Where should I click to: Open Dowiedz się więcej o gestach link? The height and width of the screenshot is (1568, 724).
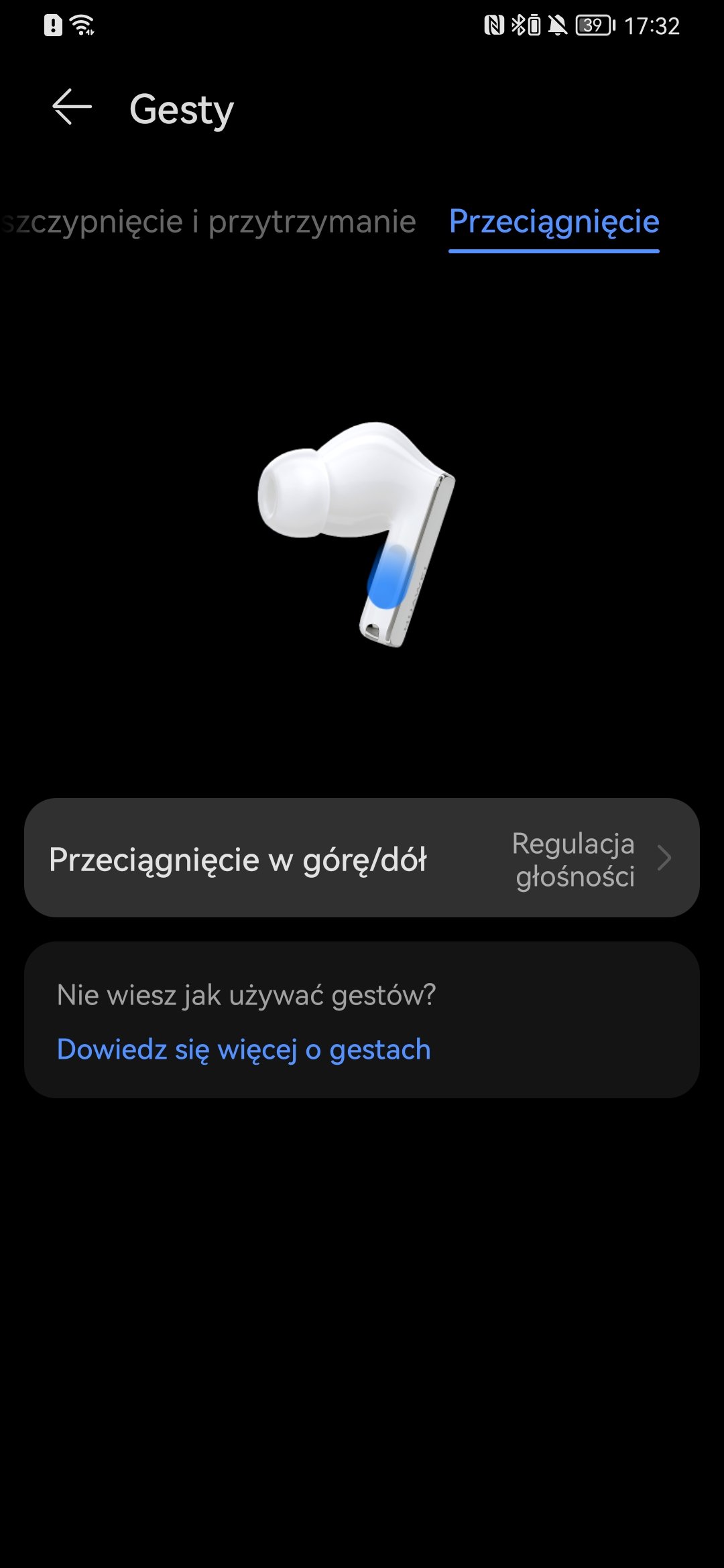tap(244, 1049)
